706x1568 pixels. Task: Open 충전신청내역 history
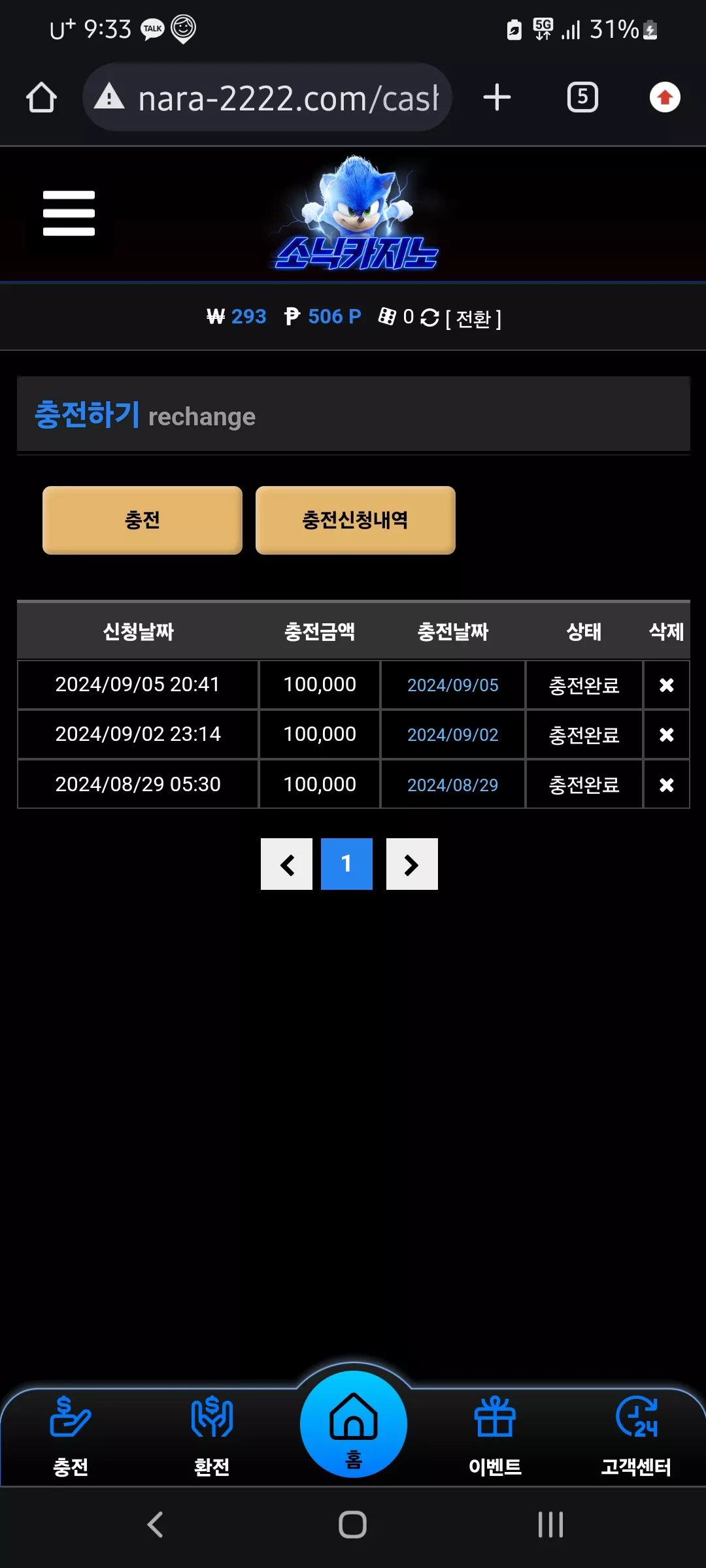point(356,520)
